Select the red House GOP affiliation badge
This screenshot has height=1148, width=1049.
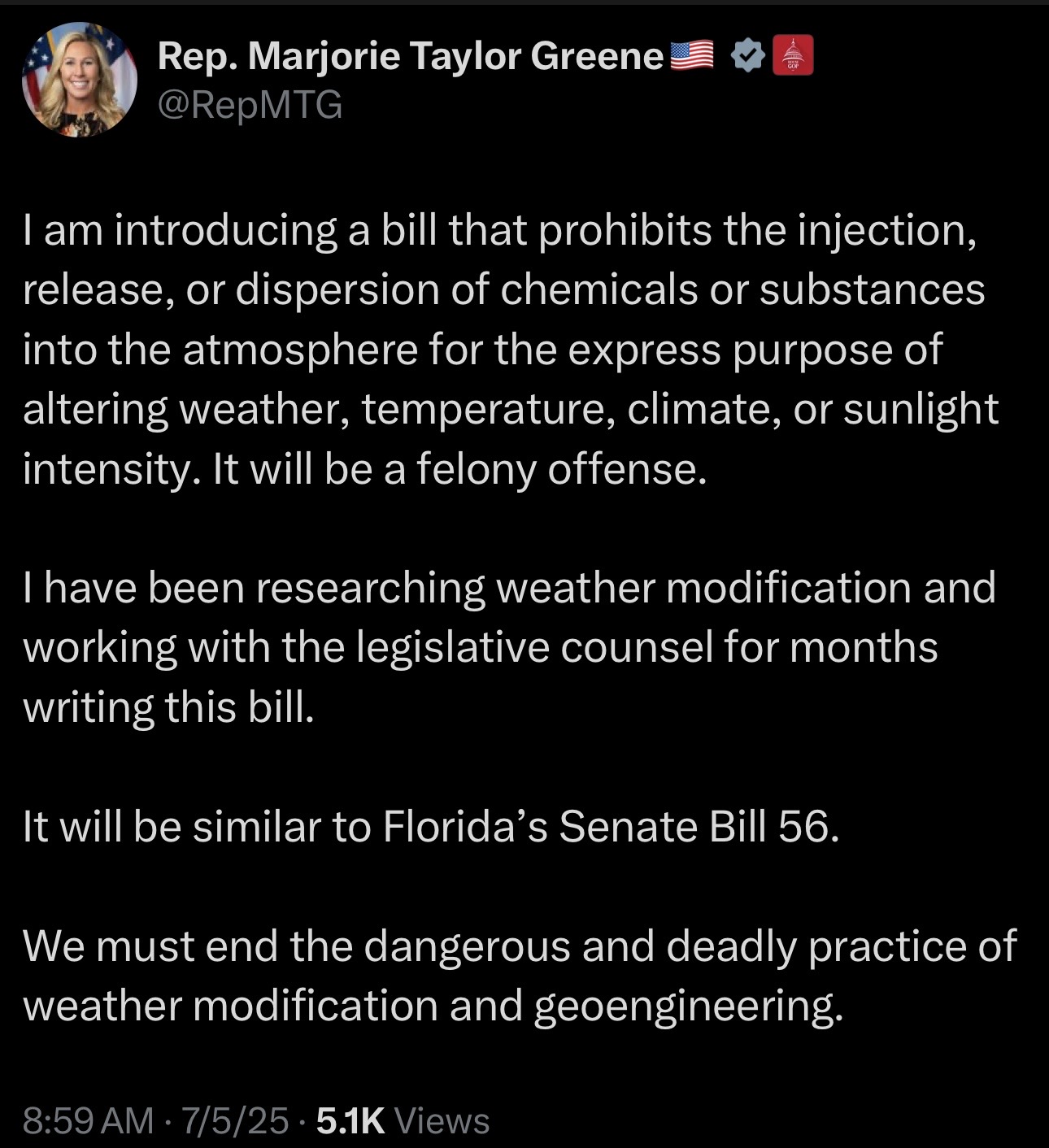(792, 56)
